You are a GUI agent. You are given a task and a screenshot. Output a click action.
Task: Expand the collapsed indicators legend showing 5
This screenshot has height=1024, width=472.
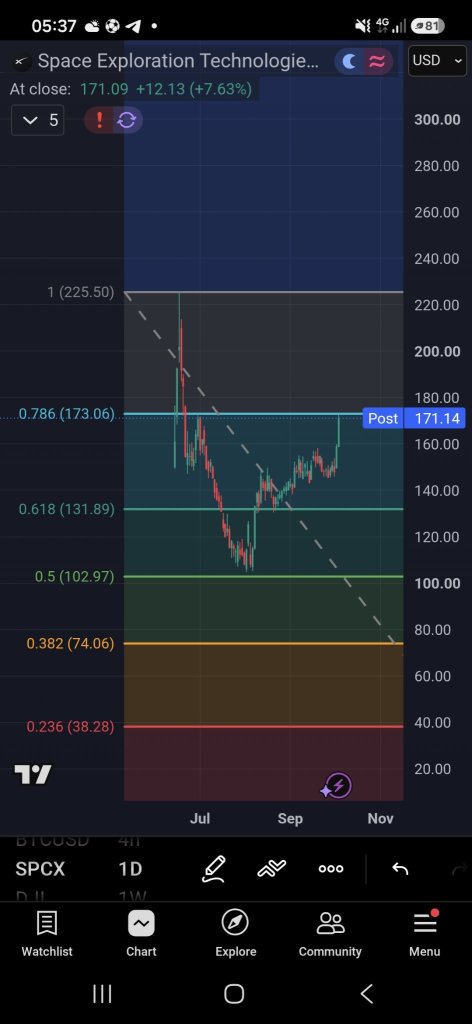[x=38, y=120]
